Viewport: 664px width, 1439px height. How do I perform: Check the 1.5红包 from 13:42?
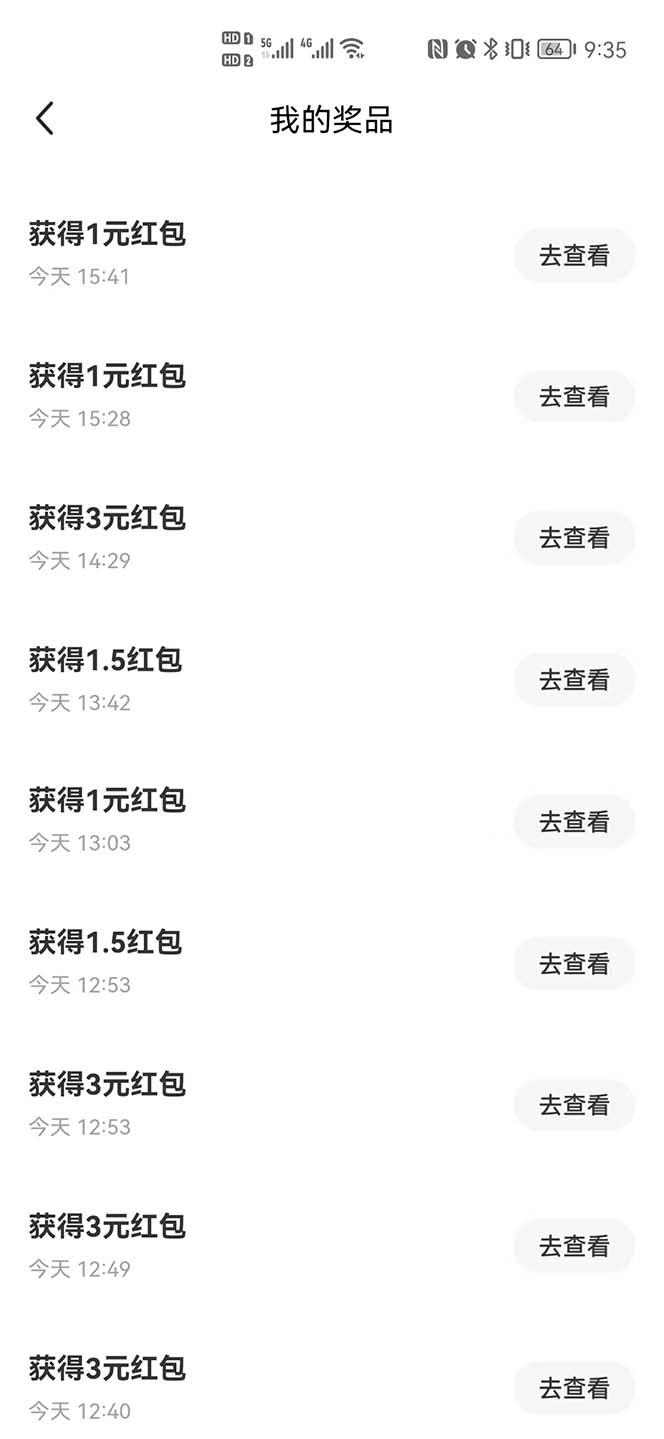coord(574,680)
